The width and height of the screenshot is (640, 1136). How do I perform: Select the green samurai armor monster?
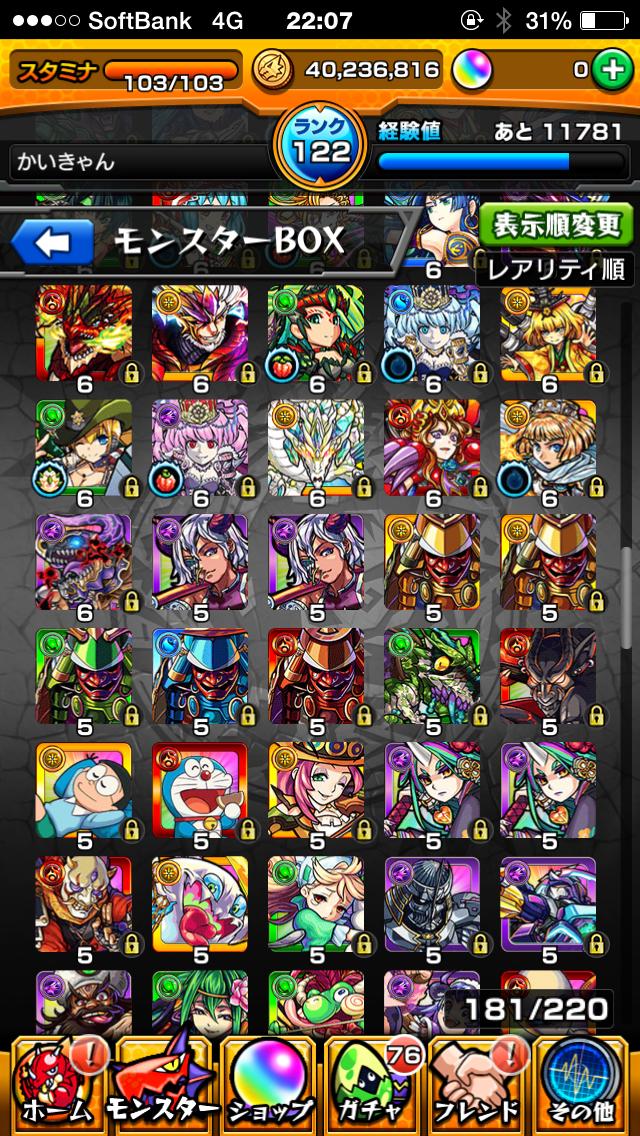(84, 675)
